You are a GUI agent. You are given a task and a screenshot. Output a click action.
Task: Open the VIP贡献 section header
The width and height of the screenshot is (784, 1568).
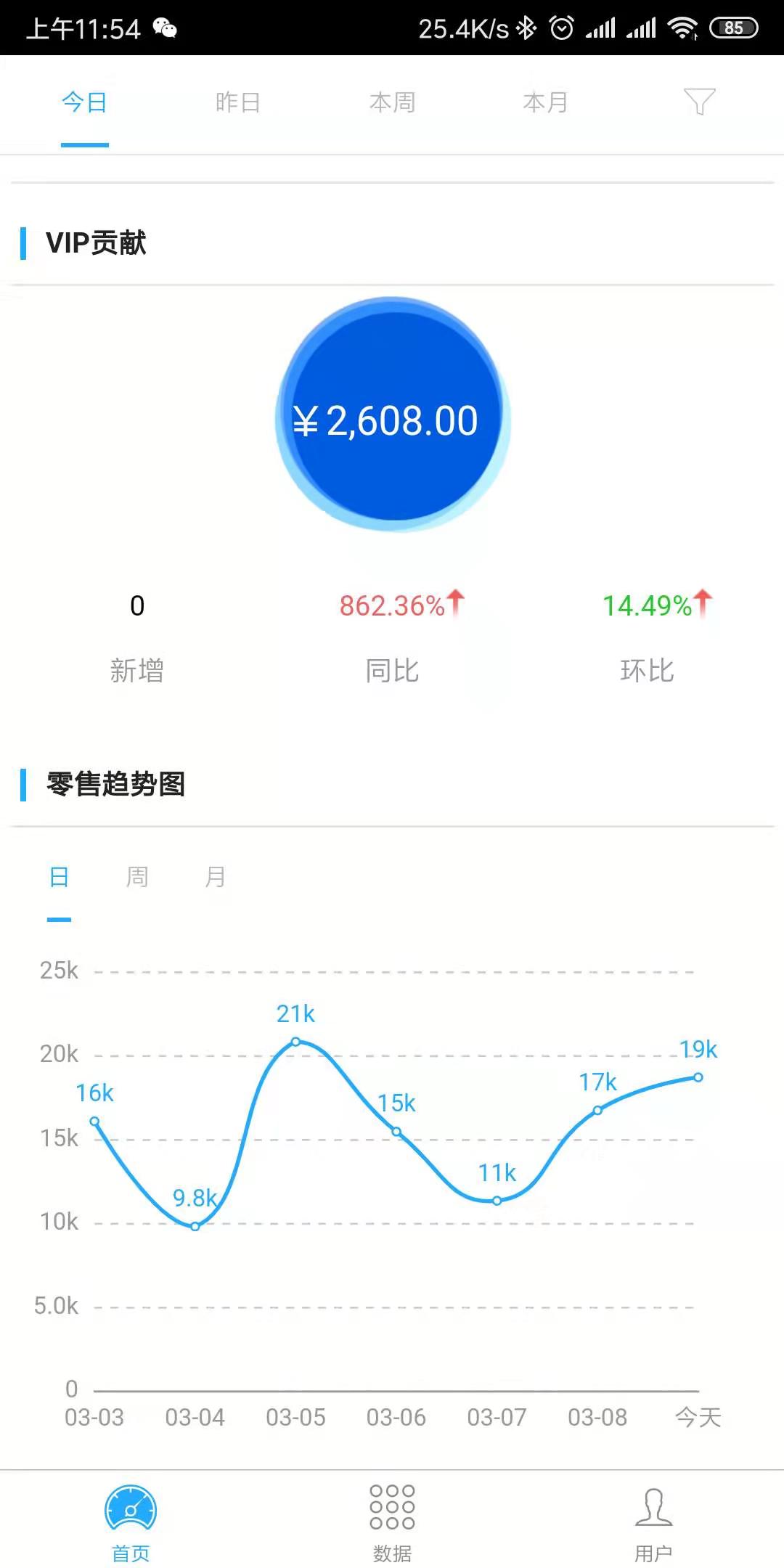95,244
